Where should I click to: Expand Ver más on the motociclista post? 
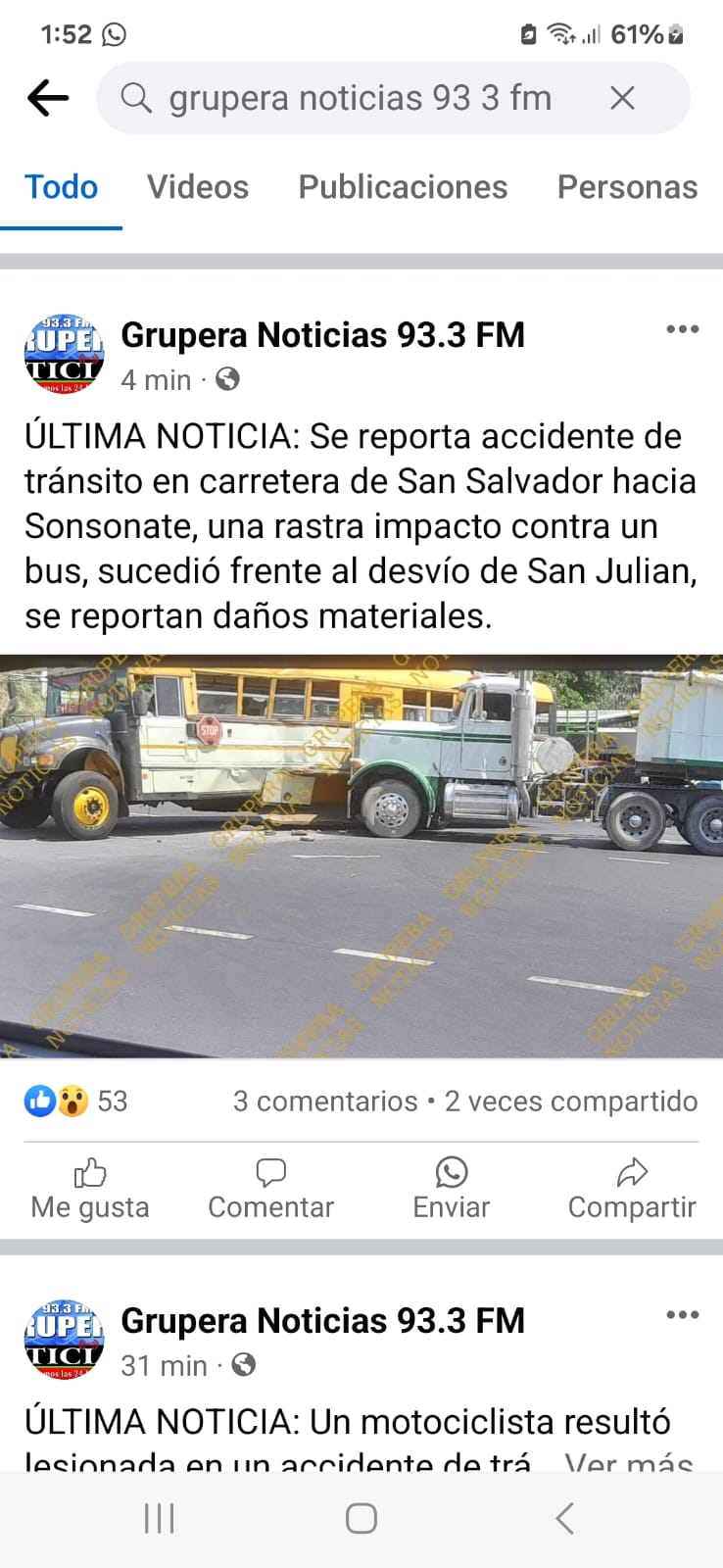tap(629, 1460)
